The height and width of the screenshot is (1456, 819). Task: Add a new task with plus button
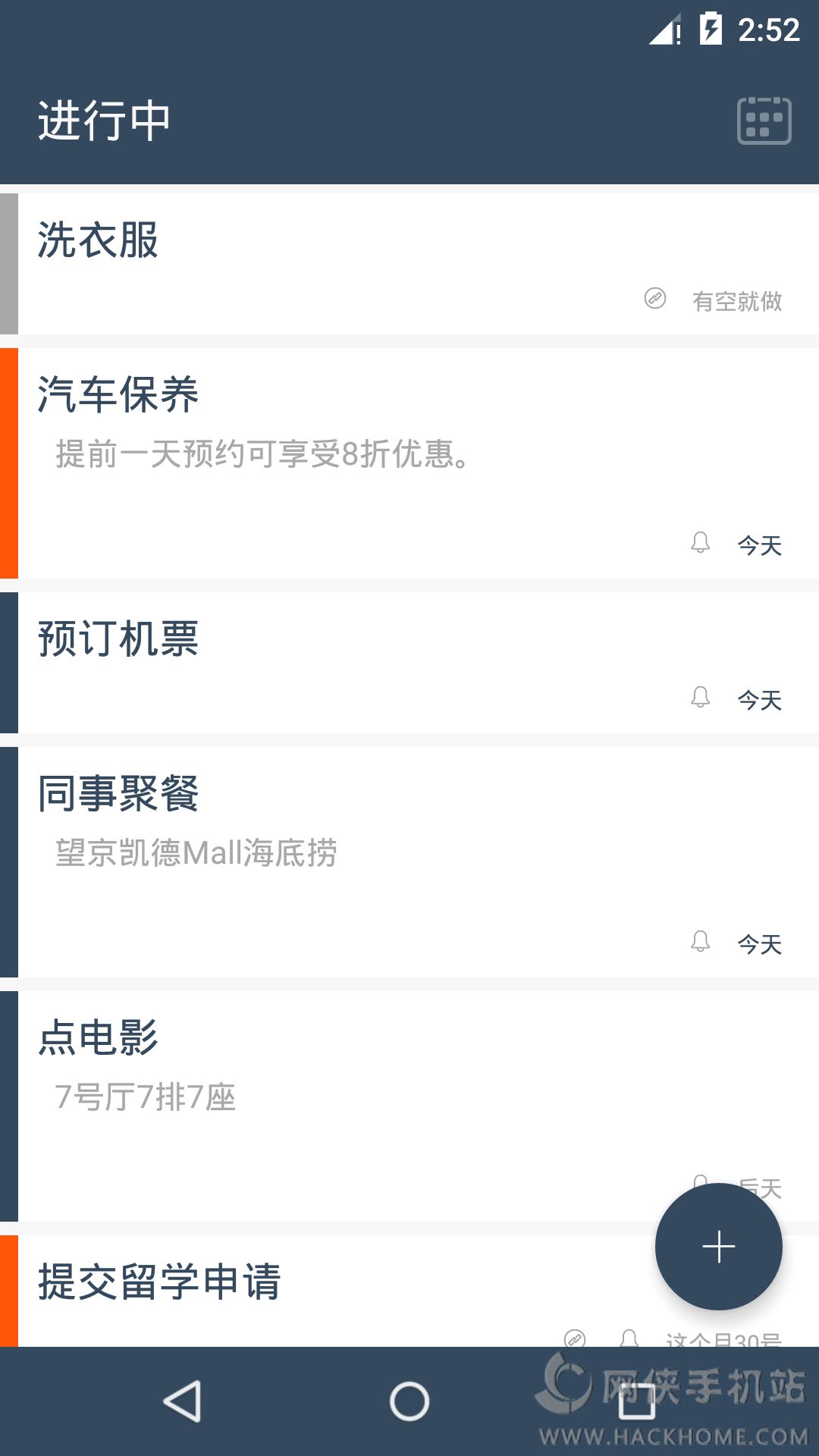tap(718, 1247)
